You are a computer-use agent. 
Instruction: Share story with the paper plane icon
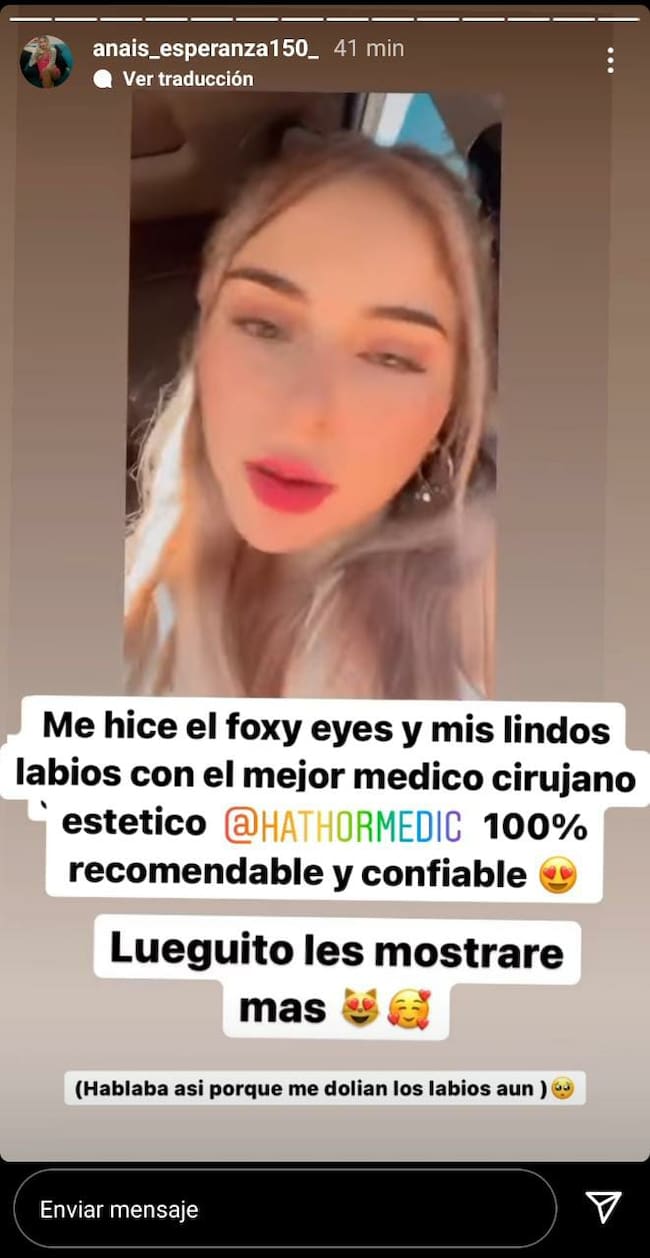[x=604, y=1208]
